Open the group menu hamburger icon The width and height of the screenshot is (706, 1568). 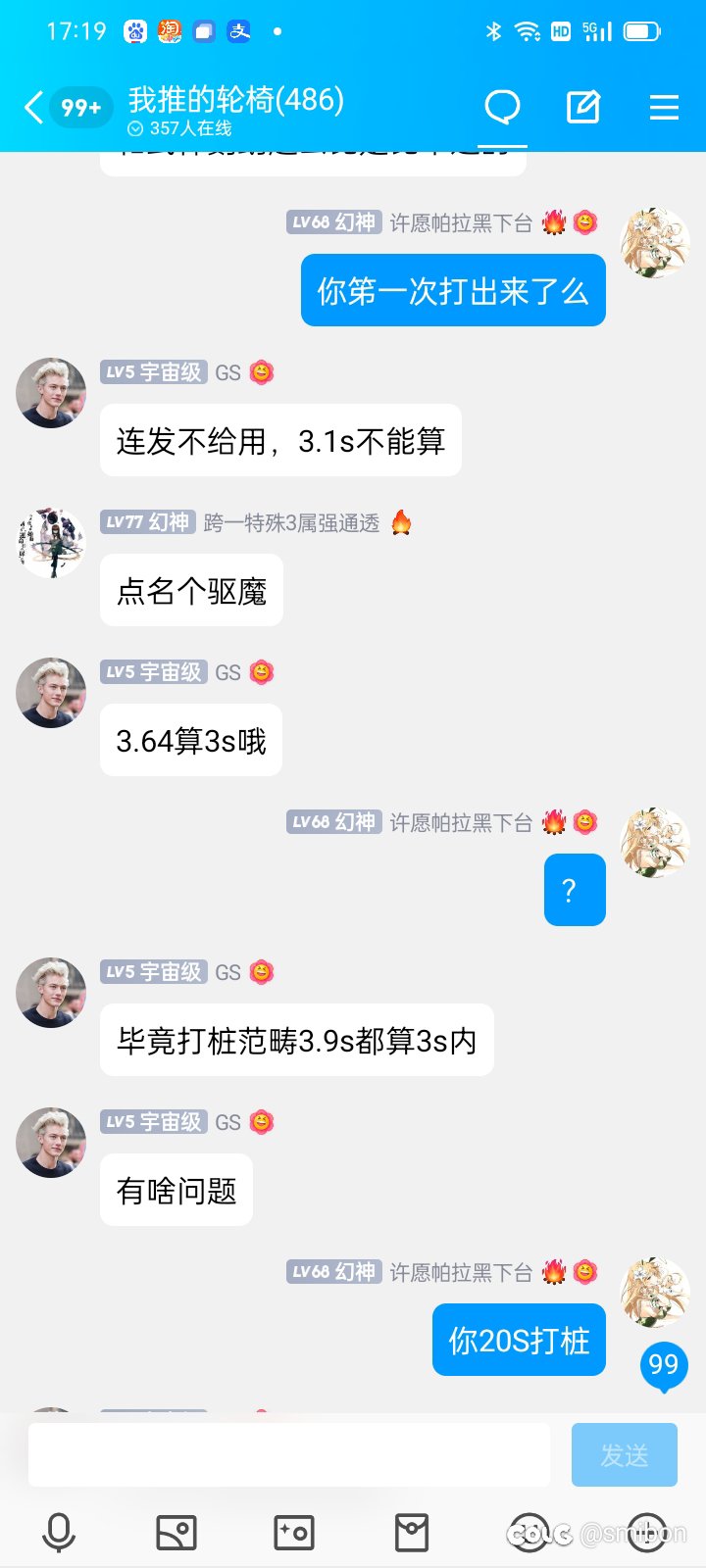coord(664,107)
